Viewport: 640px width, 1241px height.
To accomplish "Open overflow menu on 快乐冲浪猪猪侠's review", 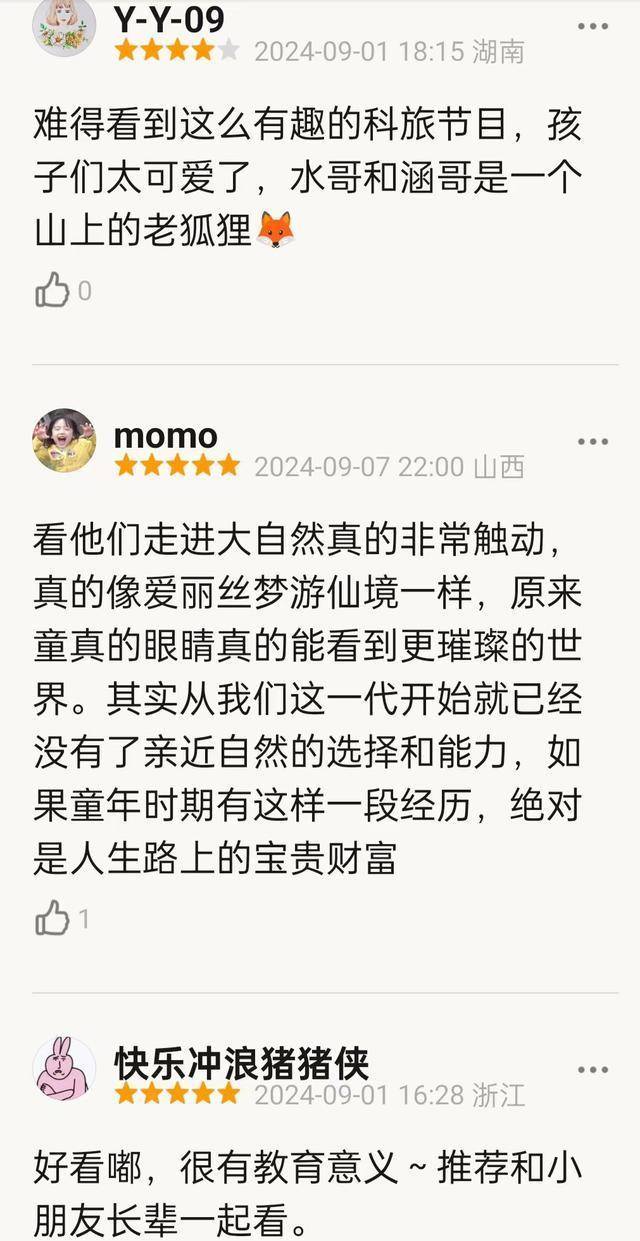I will click(592, 1069).
